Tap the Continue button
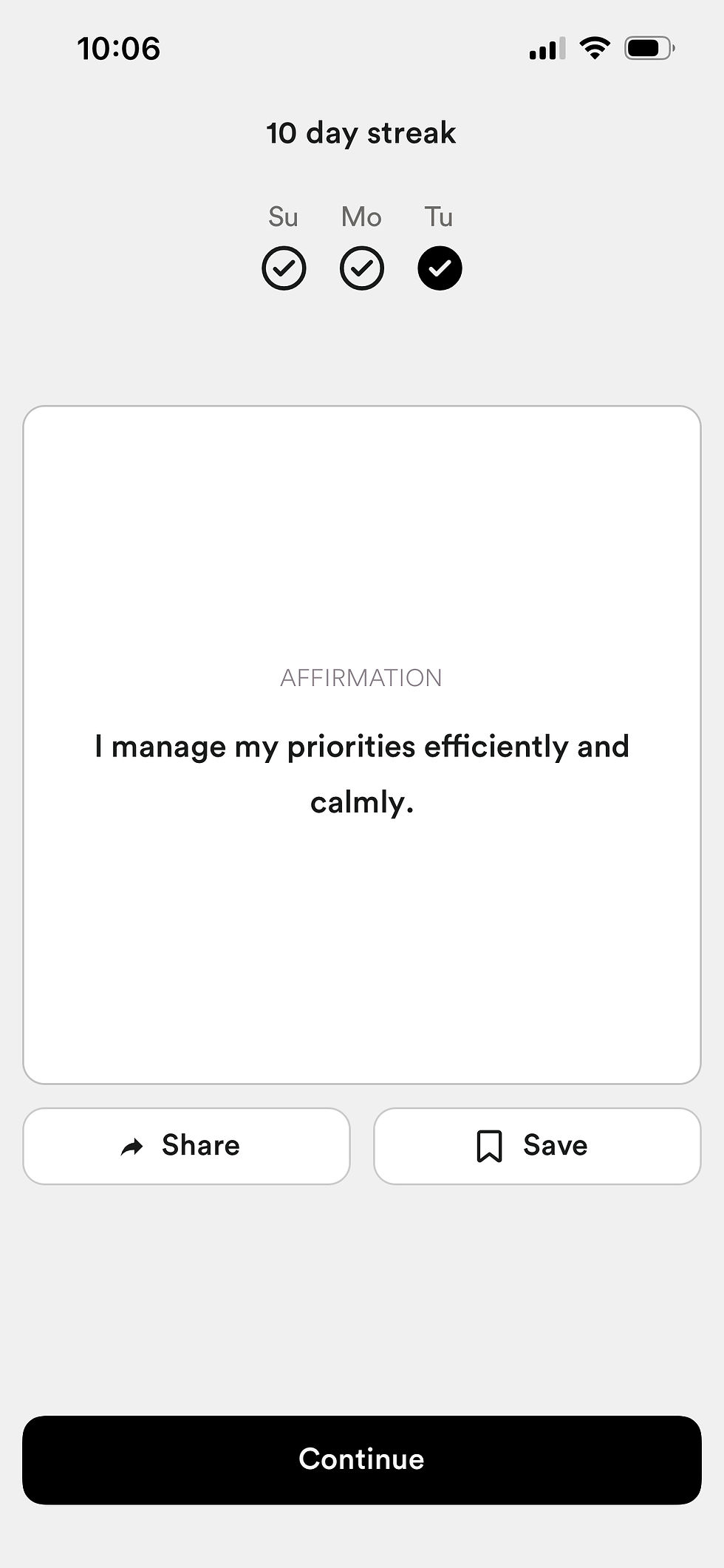Viewport: 724px width, 1568px height. pos(361,1459)
